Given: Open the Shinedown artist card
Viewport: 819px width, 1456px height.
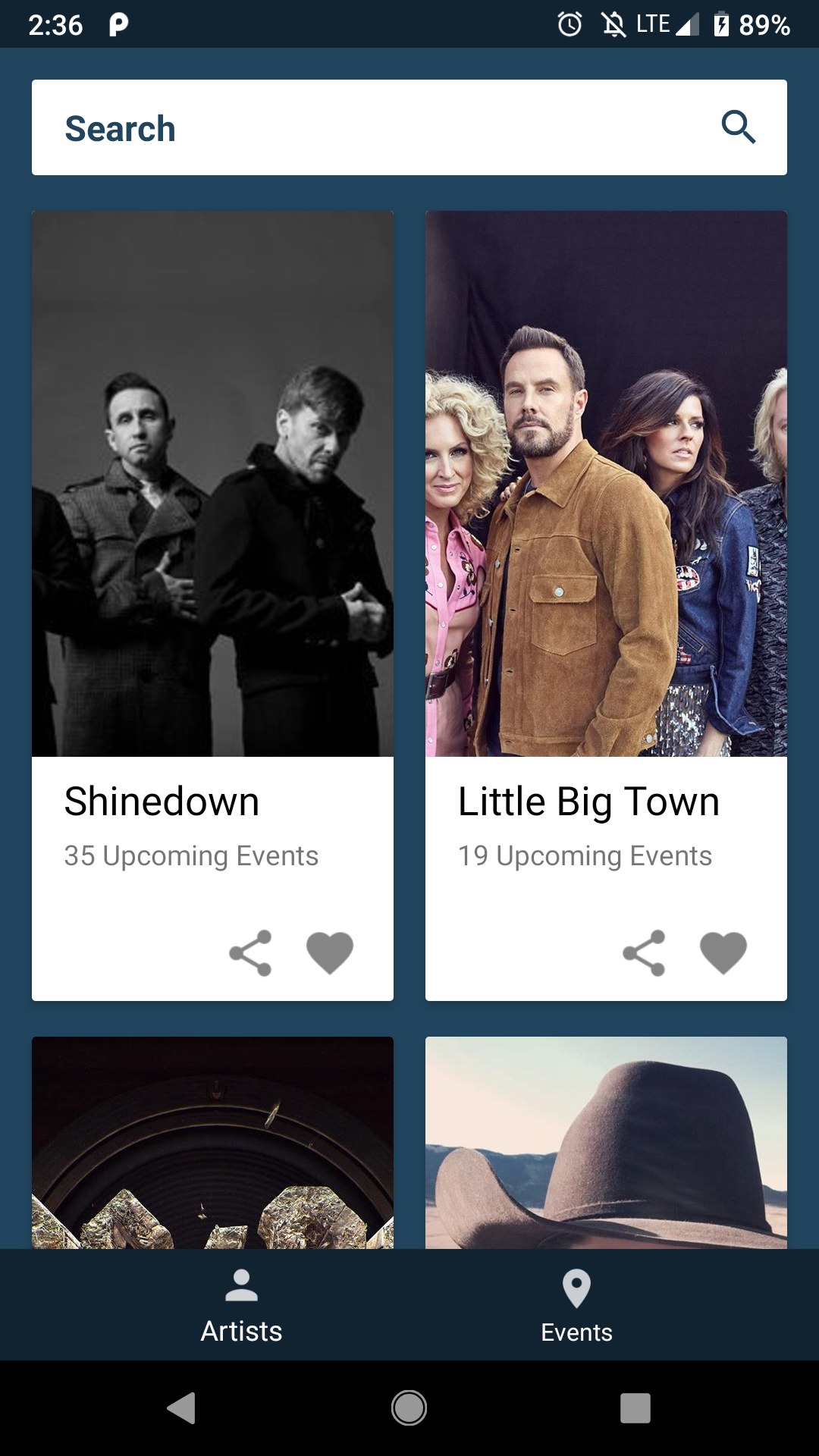Looking at the screenshot, I should point(212,531).
